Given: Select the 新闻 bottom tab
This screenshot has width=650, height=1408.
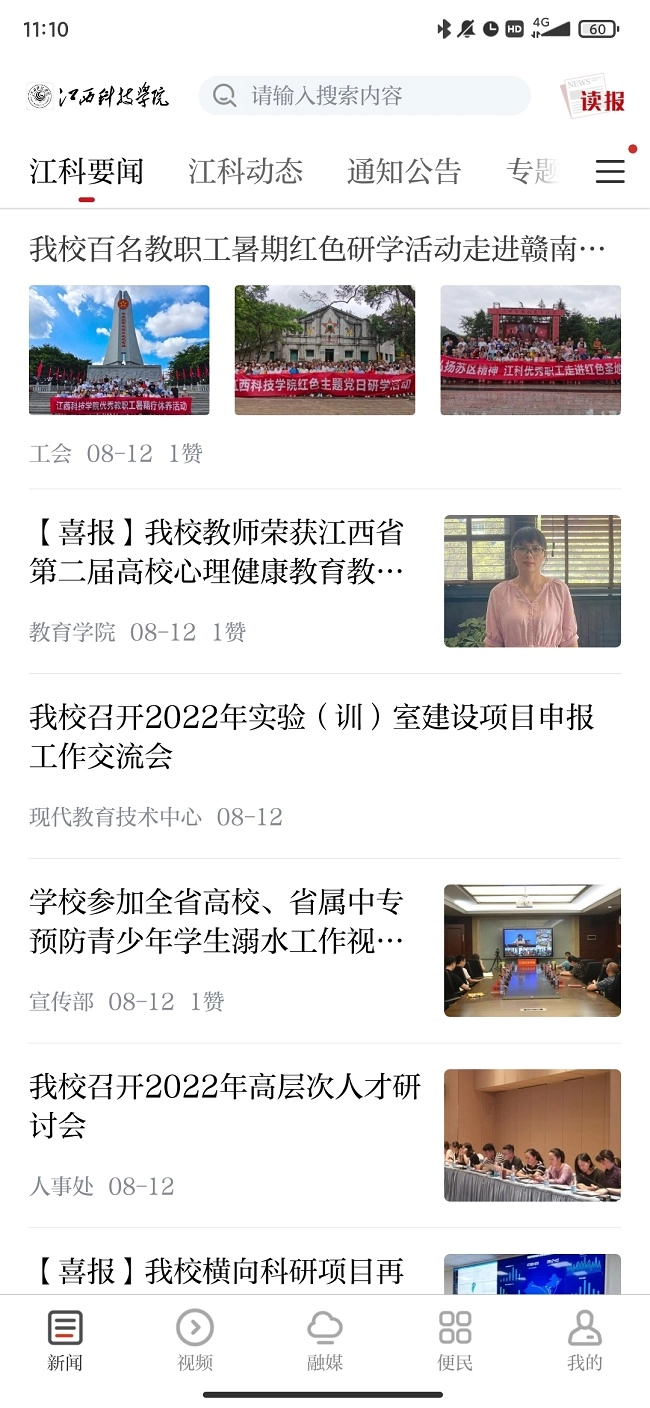Looking at the screenshot, I should (x=65, y=1341).
